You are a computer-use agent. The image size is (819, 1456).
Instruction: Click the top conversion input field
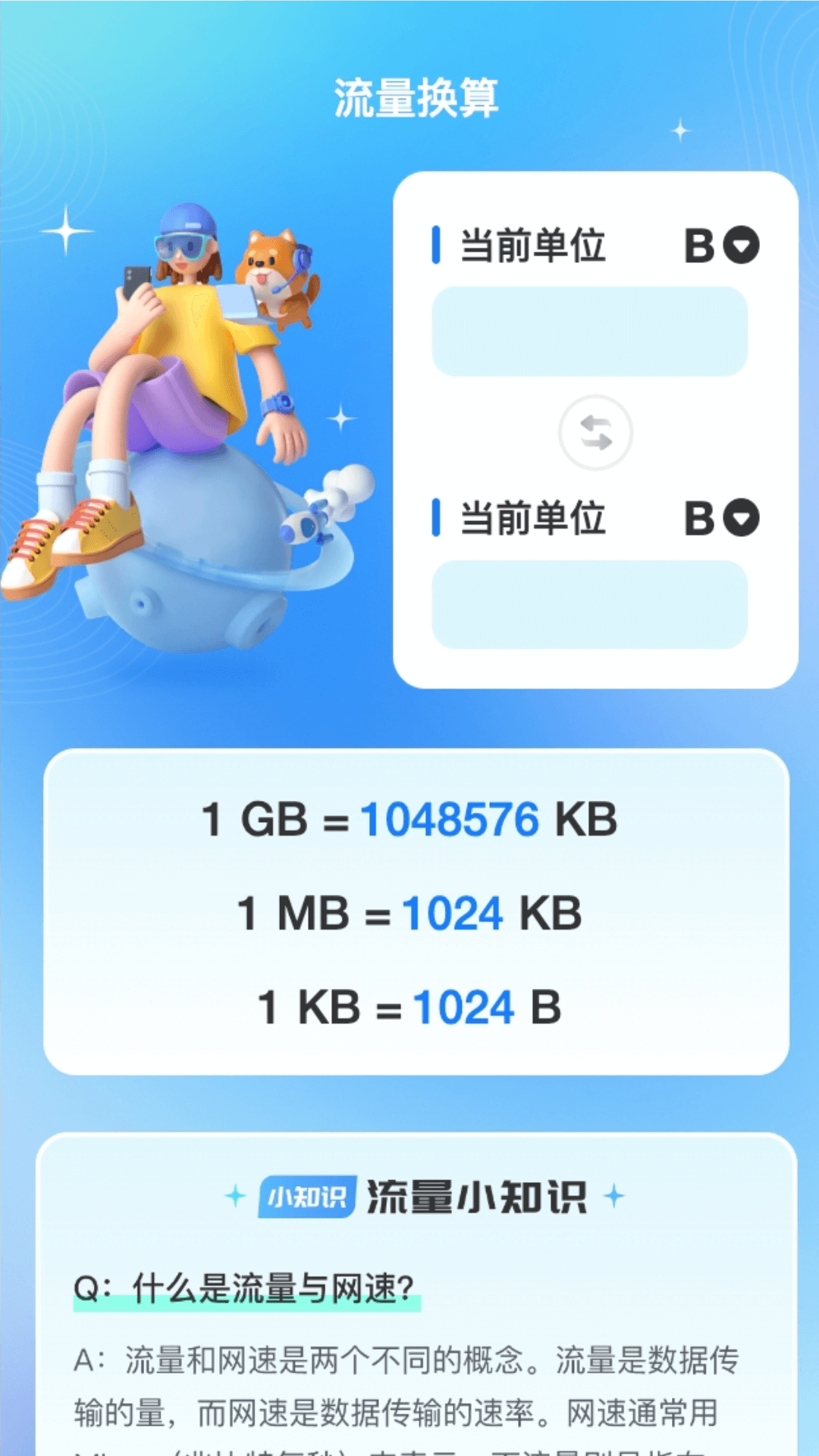pos(588,332)
